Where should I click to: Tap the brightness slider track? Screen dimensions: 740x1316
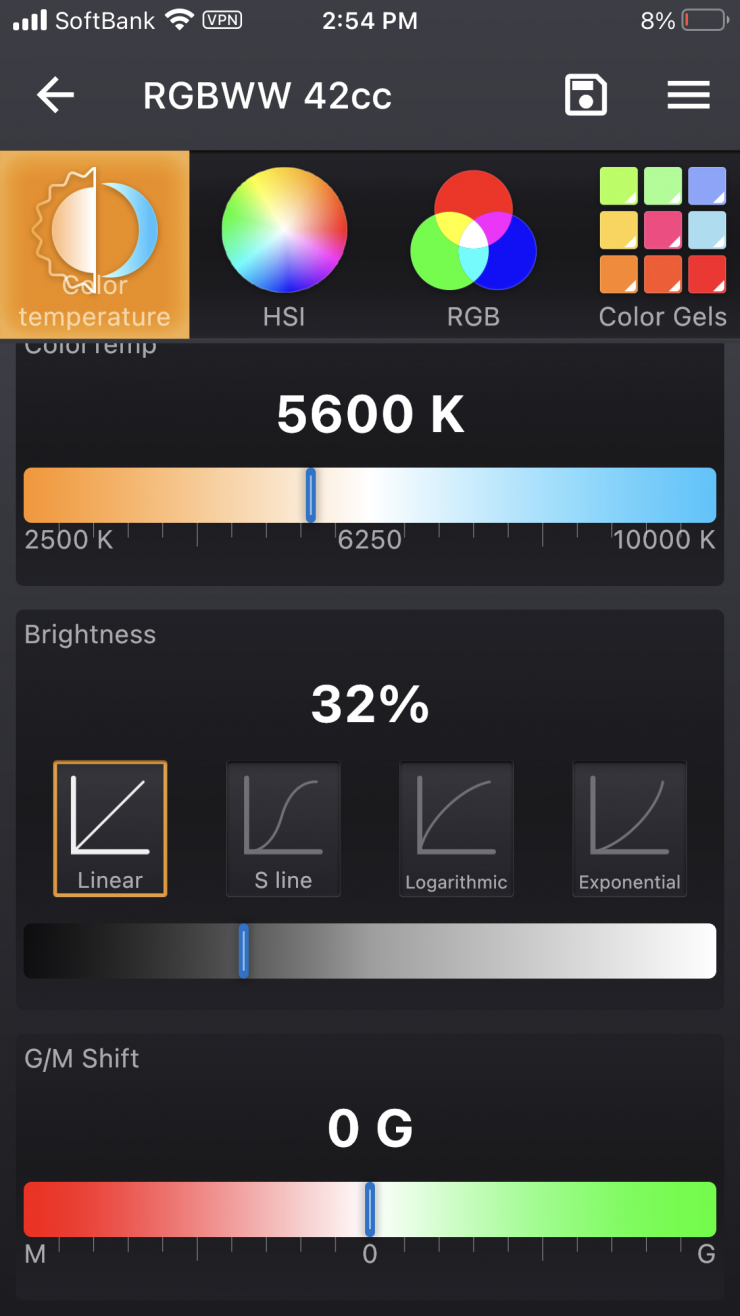tap(480, 951)
